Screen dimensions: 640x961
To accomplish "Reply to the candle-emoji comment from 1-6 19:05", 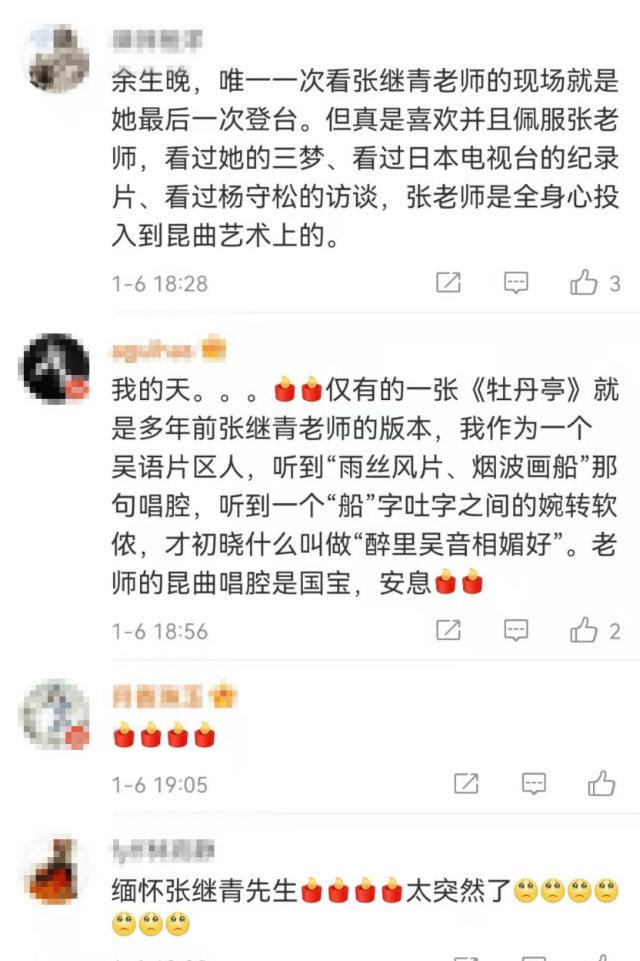I will coord(533,783).
